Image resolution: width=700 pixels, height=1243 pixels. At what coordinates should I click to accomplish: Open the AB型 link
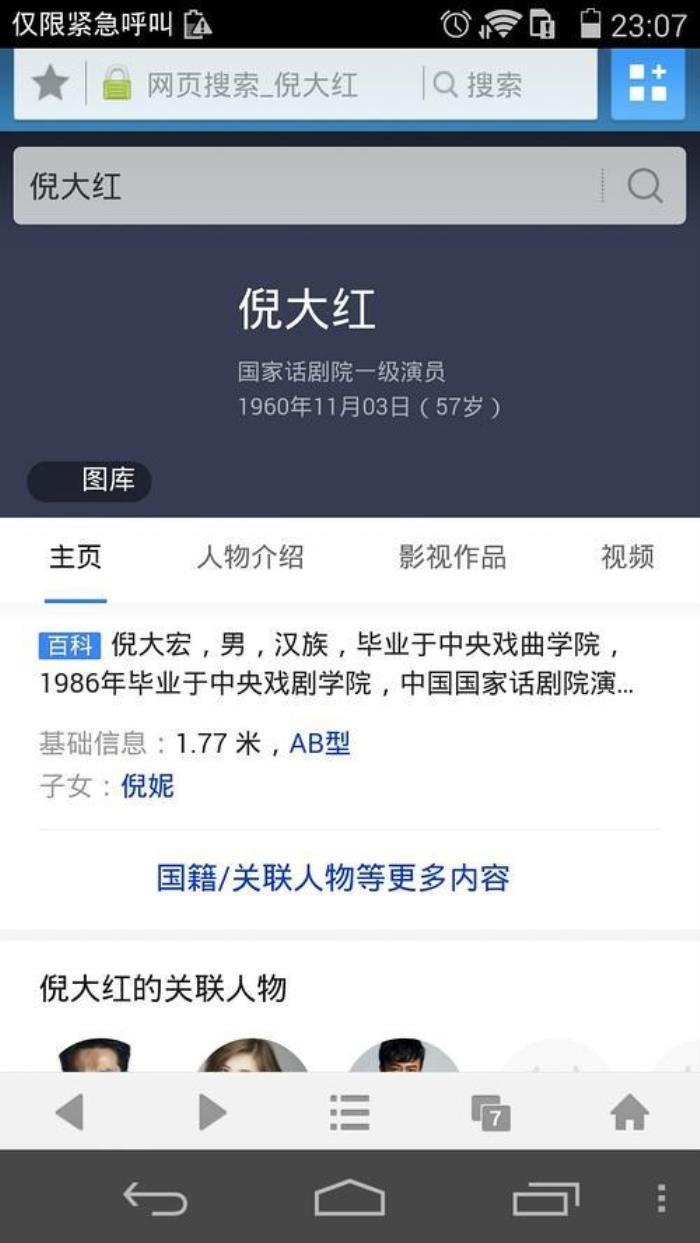320,743
